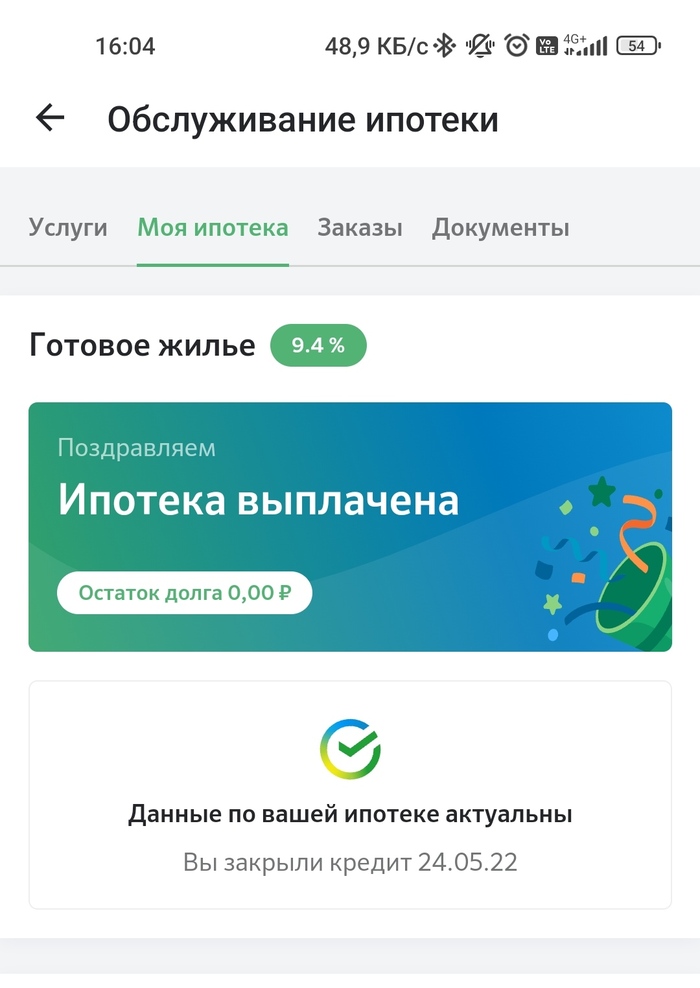
Task: Go back using the arrow icon
Action: pos(50,119)
